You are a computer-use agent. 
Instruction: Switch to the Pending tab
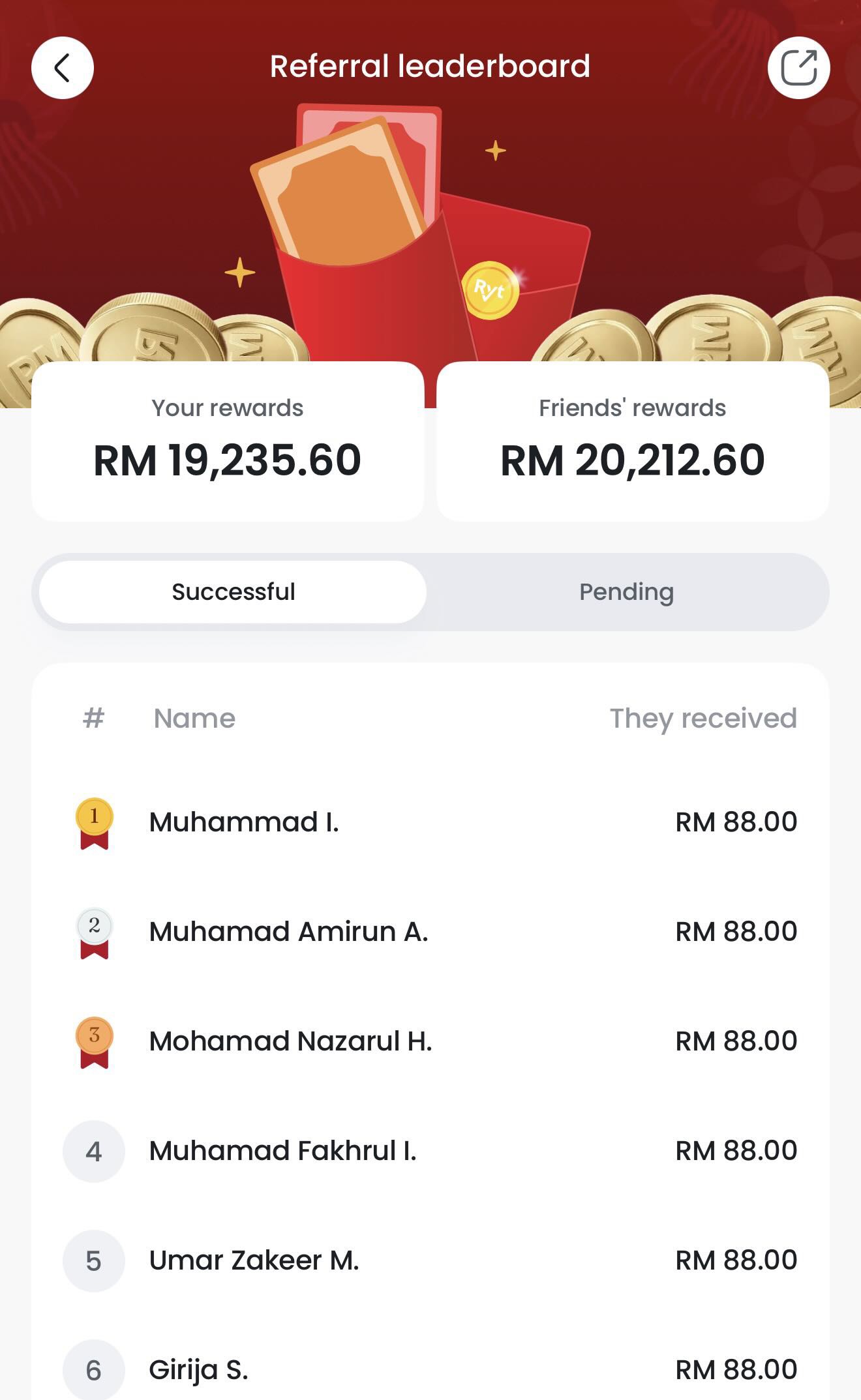pos(626,592)
